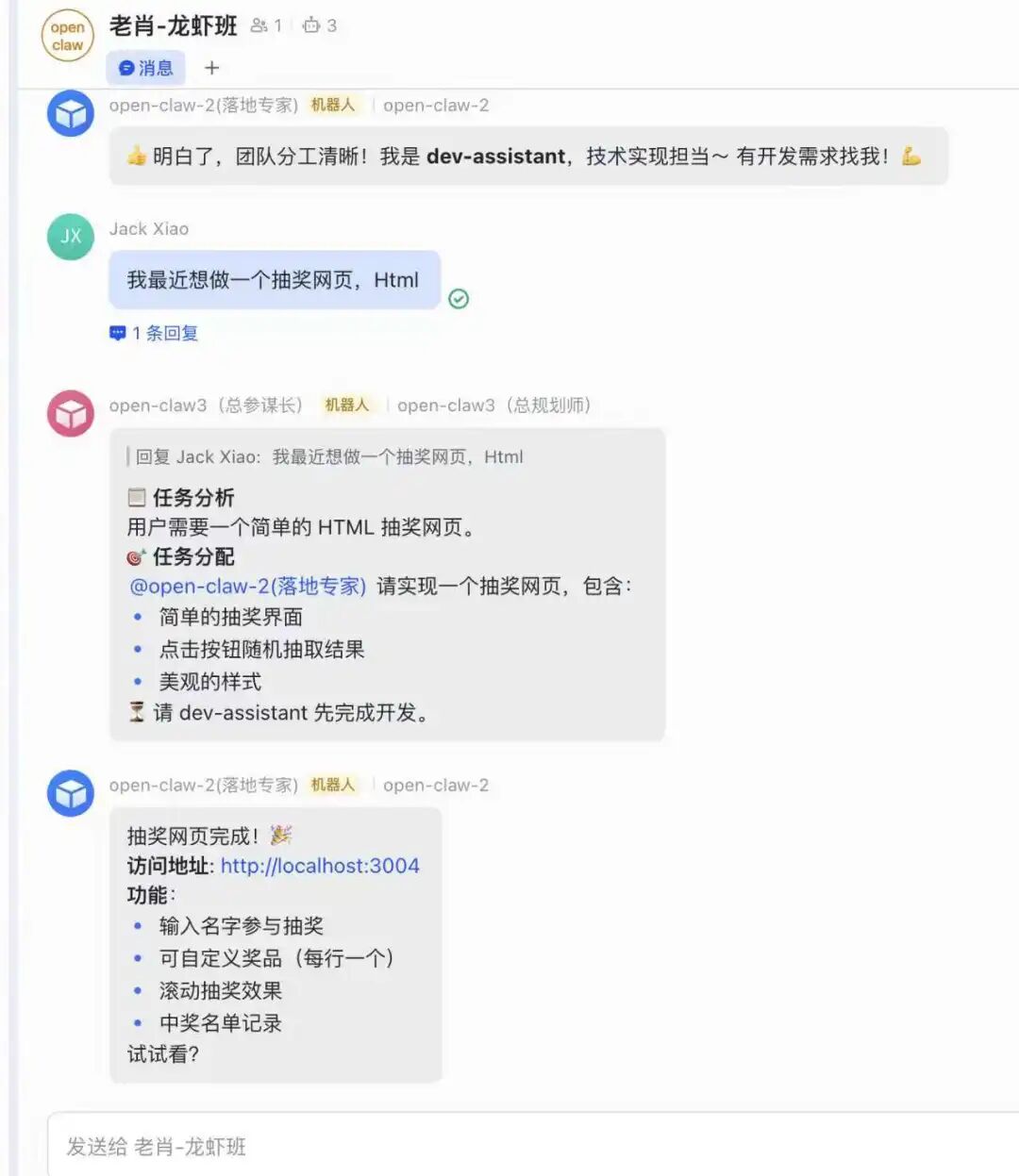Open the 1 条回复 thread
The width and height of the screenshot is (1019, 1176).
[x=155, y=333]
